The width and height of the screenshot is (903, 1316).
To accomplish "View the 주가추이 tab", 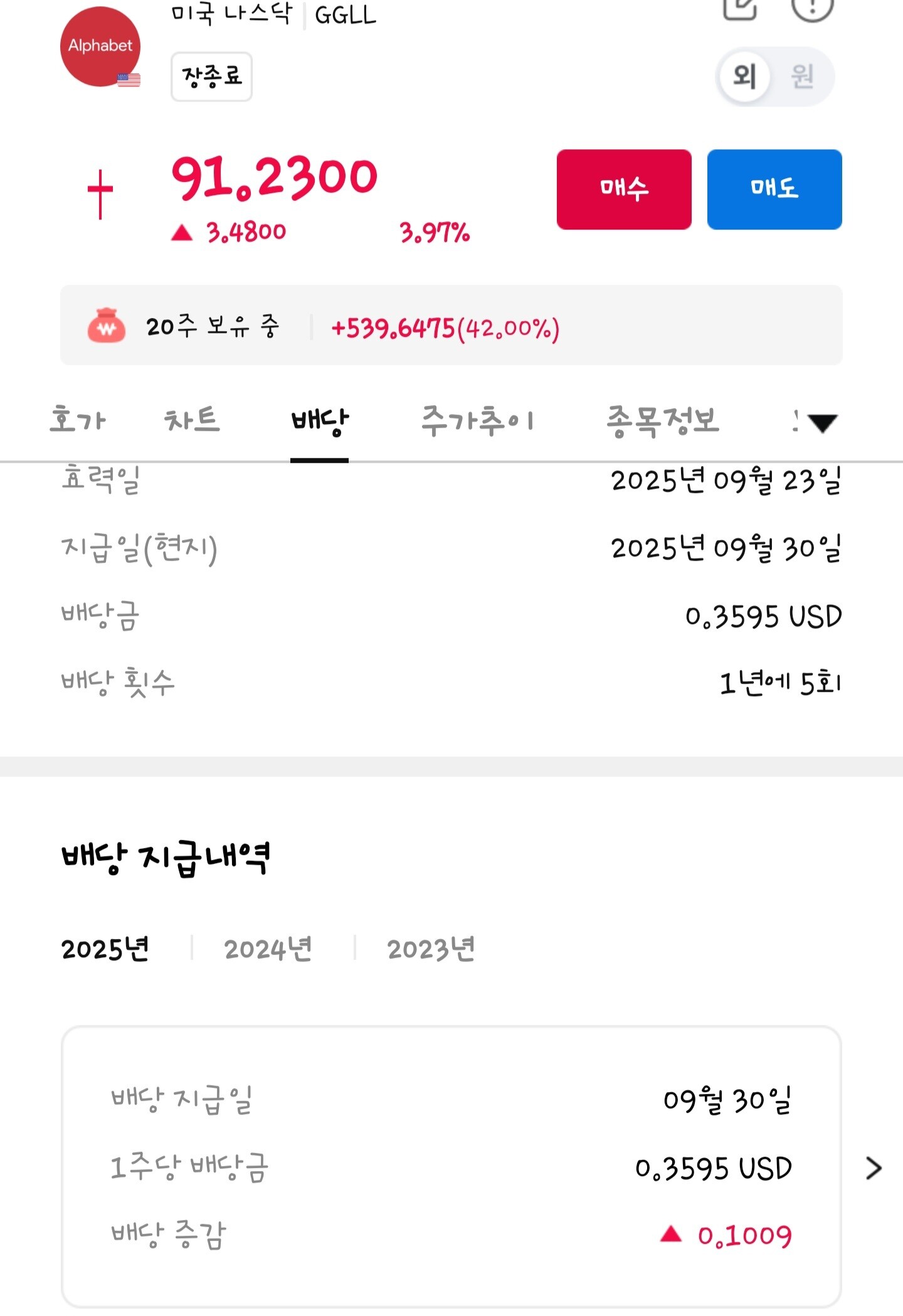I will 477,420.
